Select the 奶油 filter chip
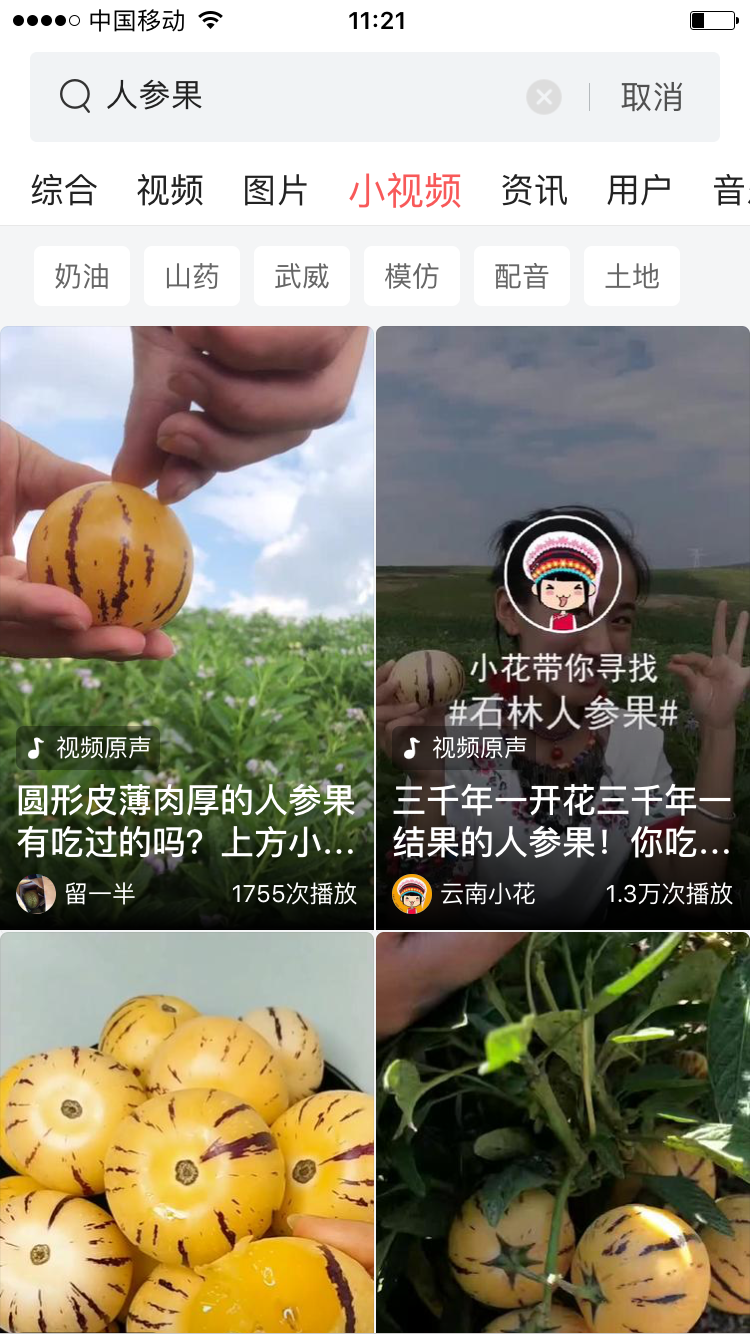The width and height of the screenshot is (750, 1334). tap(81, 276)
